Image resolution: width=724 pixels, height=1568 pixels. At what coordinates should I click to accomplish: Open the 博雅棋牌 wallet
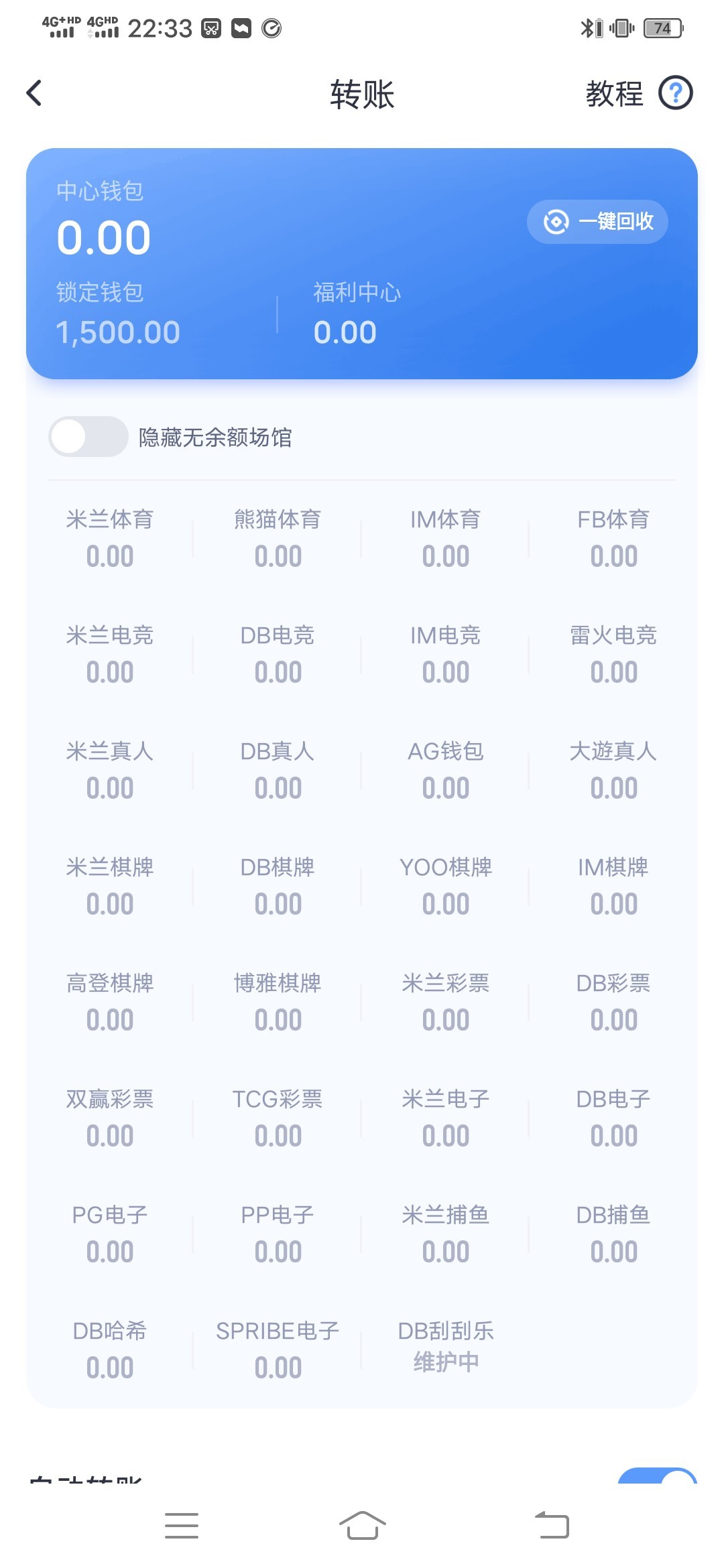[x=278, y=1002]
